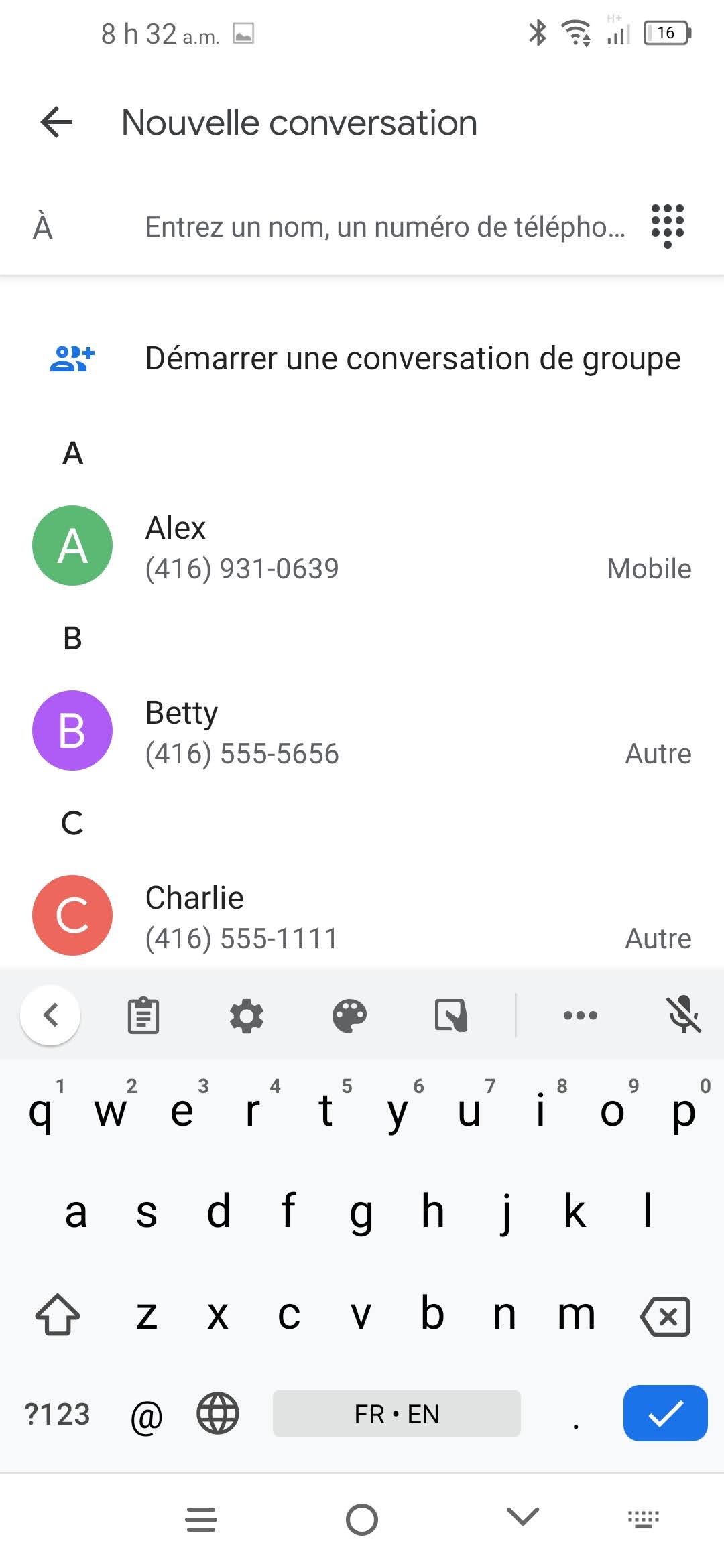Viewport: 724px width, 1568px height.
Task: Open keyboard settings via gear icon
Action: click(x=246, y=1016)
